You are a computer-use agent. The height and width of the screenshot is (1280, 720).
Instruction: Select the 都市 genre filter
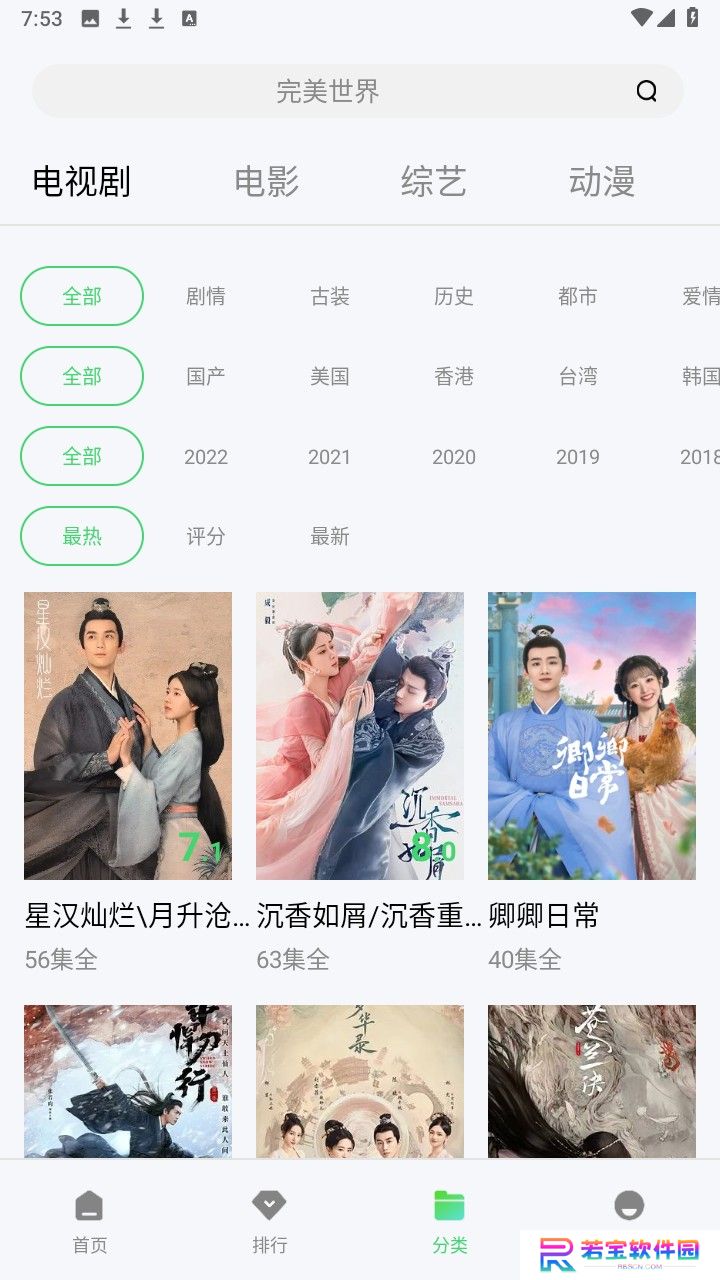pos(578,296)
